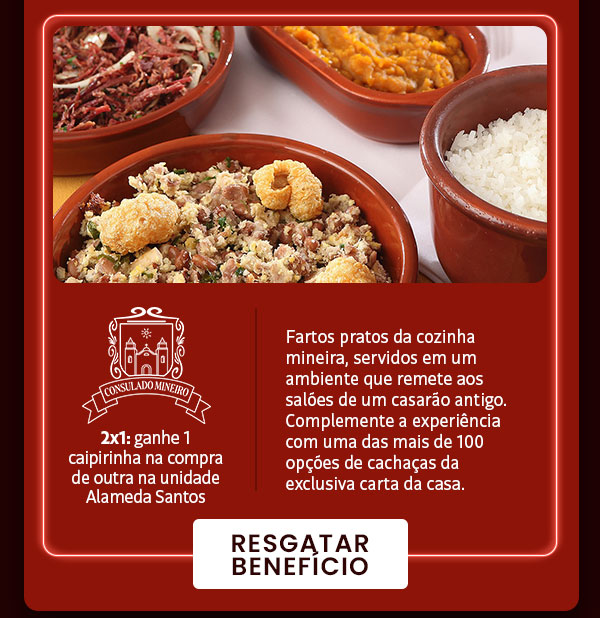Tap the Resgatar Benefício button
This screenshot has width=600, height=618.
(x=300, y=554)
